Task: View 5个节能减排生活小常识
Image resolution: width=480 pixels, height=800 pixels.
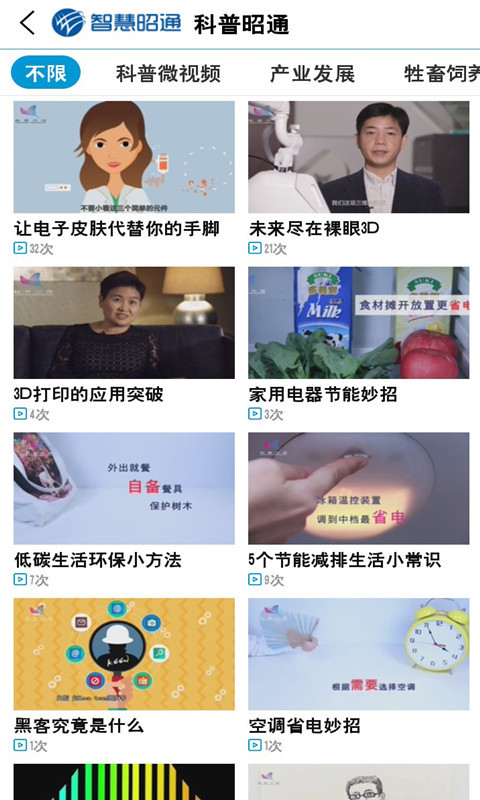Action: (x=359, y=509)
